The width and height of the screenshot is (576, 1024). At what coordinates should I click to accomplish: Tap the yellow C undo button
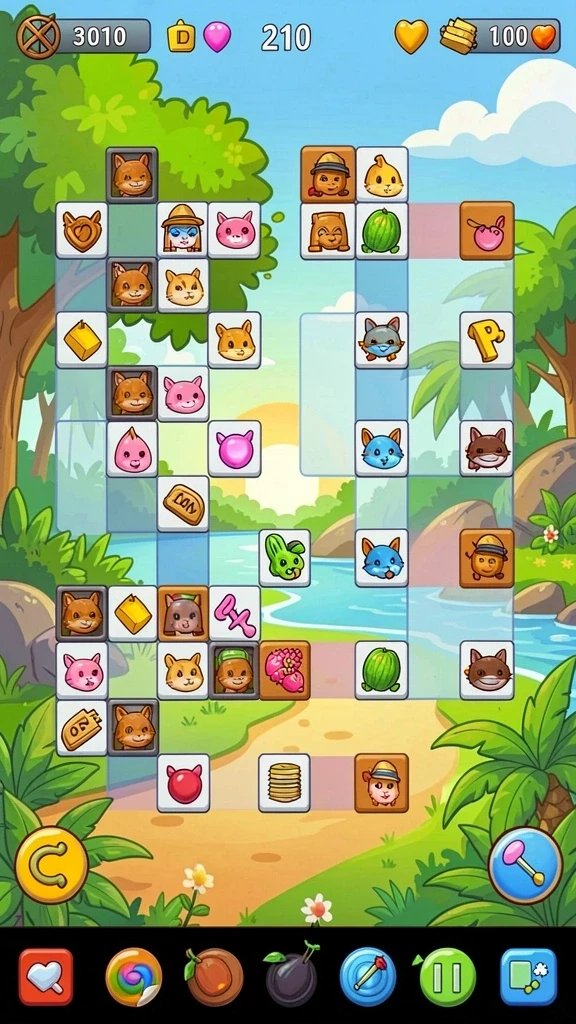click(x=51, y=865)
